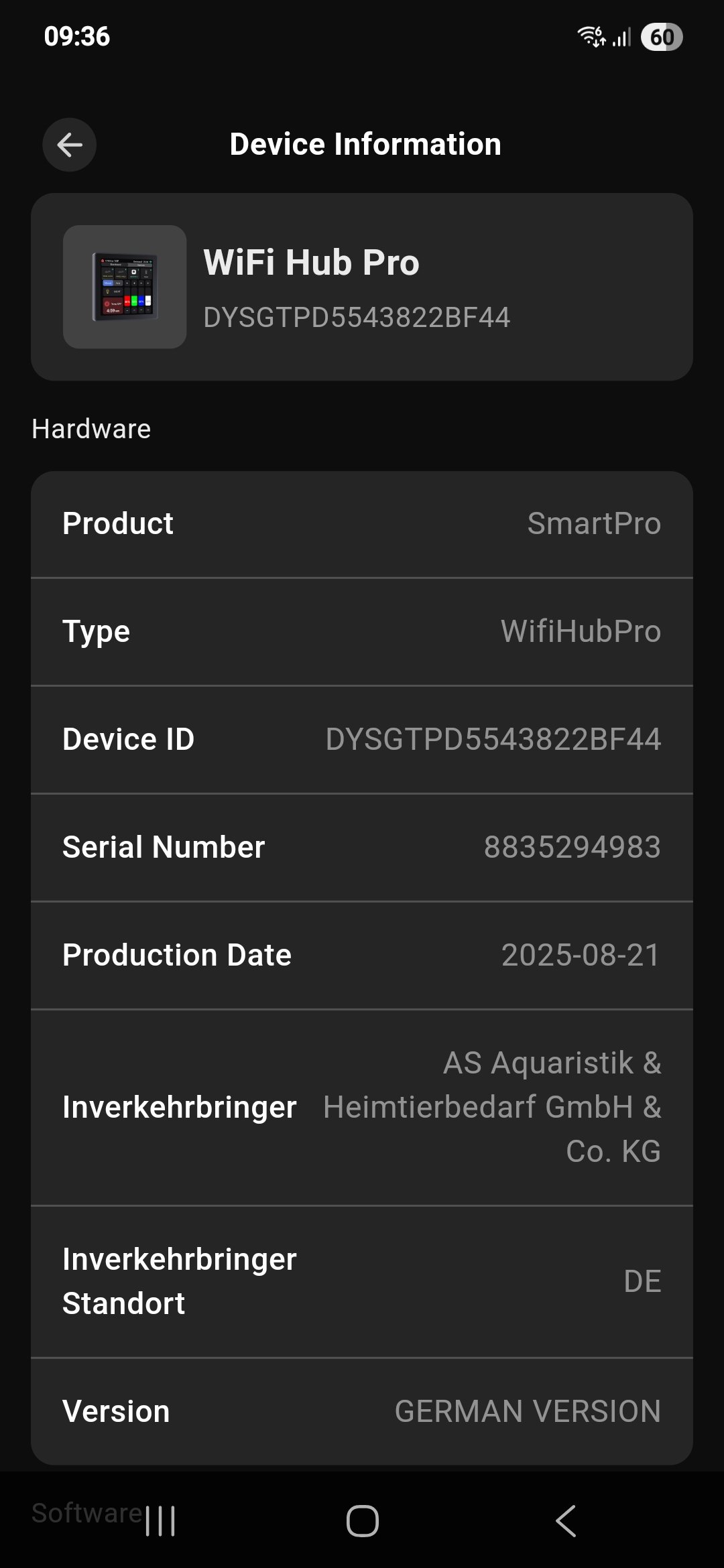The height and width of the screenshot is (1568, 724).
Task: Go to the system home screen
Action: (x=362, y=1520)
